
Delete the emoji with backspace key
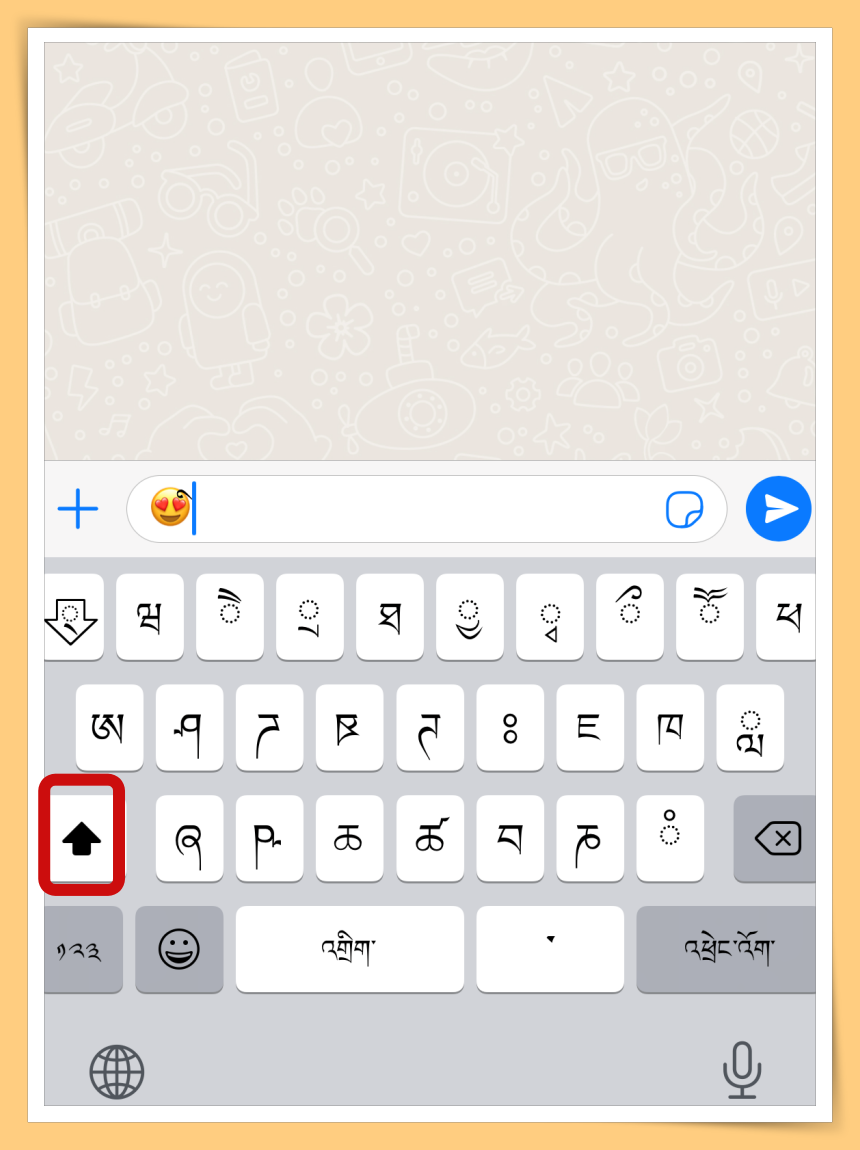click(x=776, y=838)
